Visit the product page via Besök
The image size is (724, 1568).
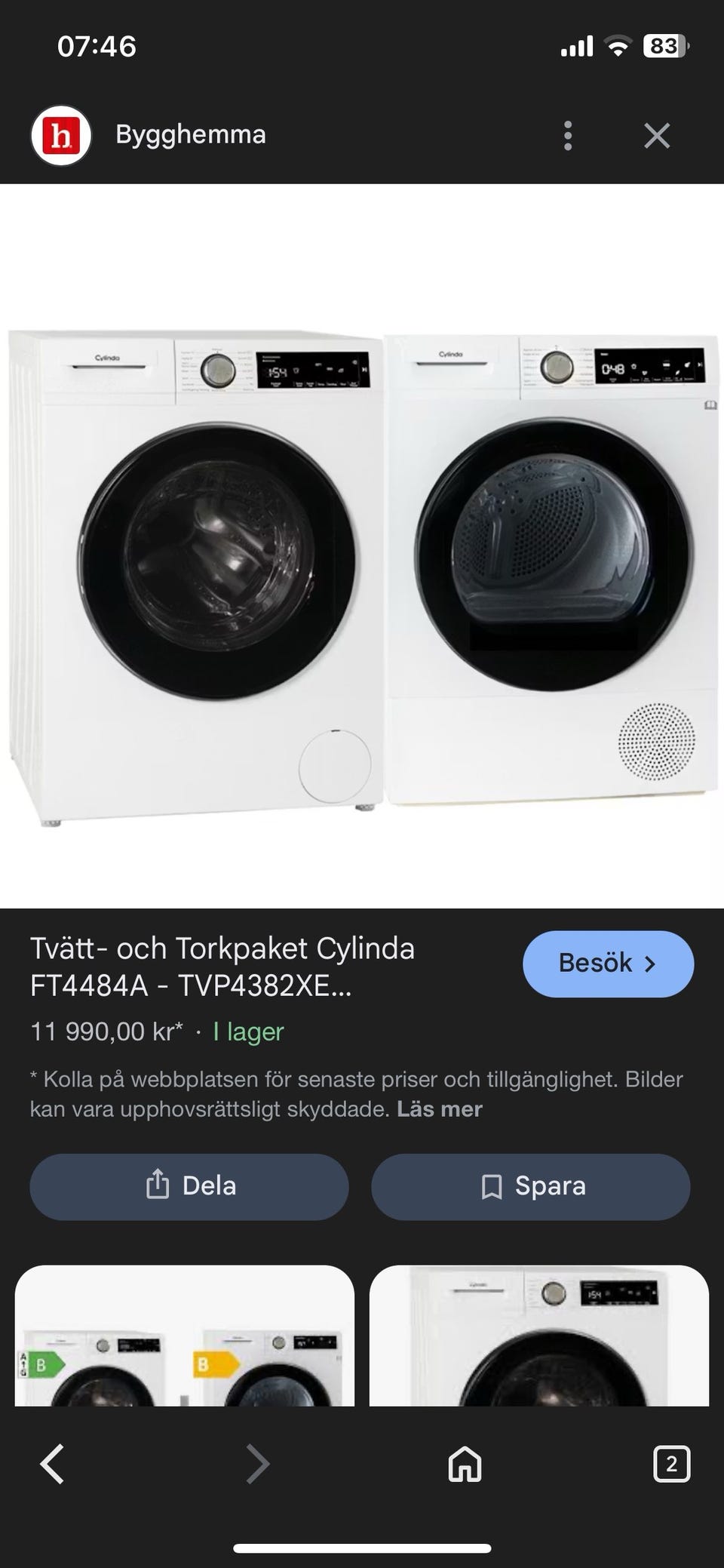(x=608, y=963)
